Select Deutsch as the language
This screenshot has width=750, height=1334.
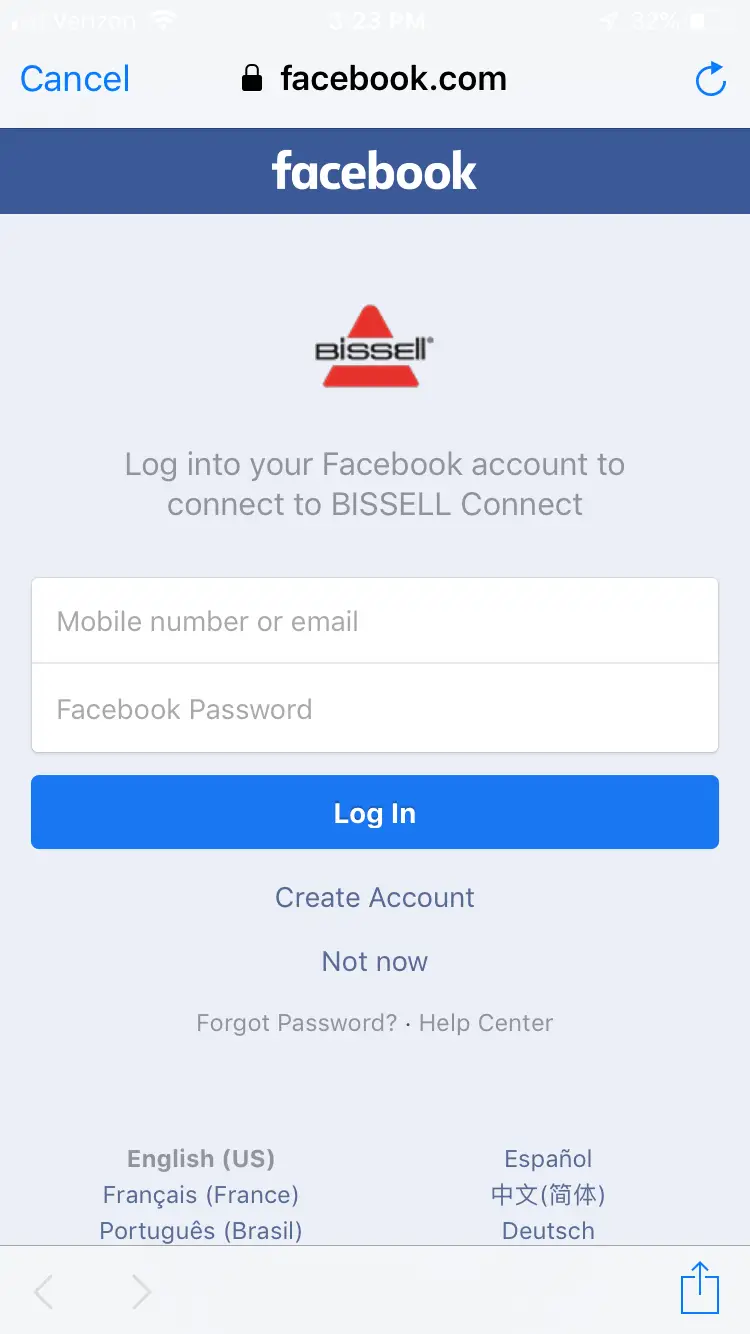click(x=548, y=1230)
